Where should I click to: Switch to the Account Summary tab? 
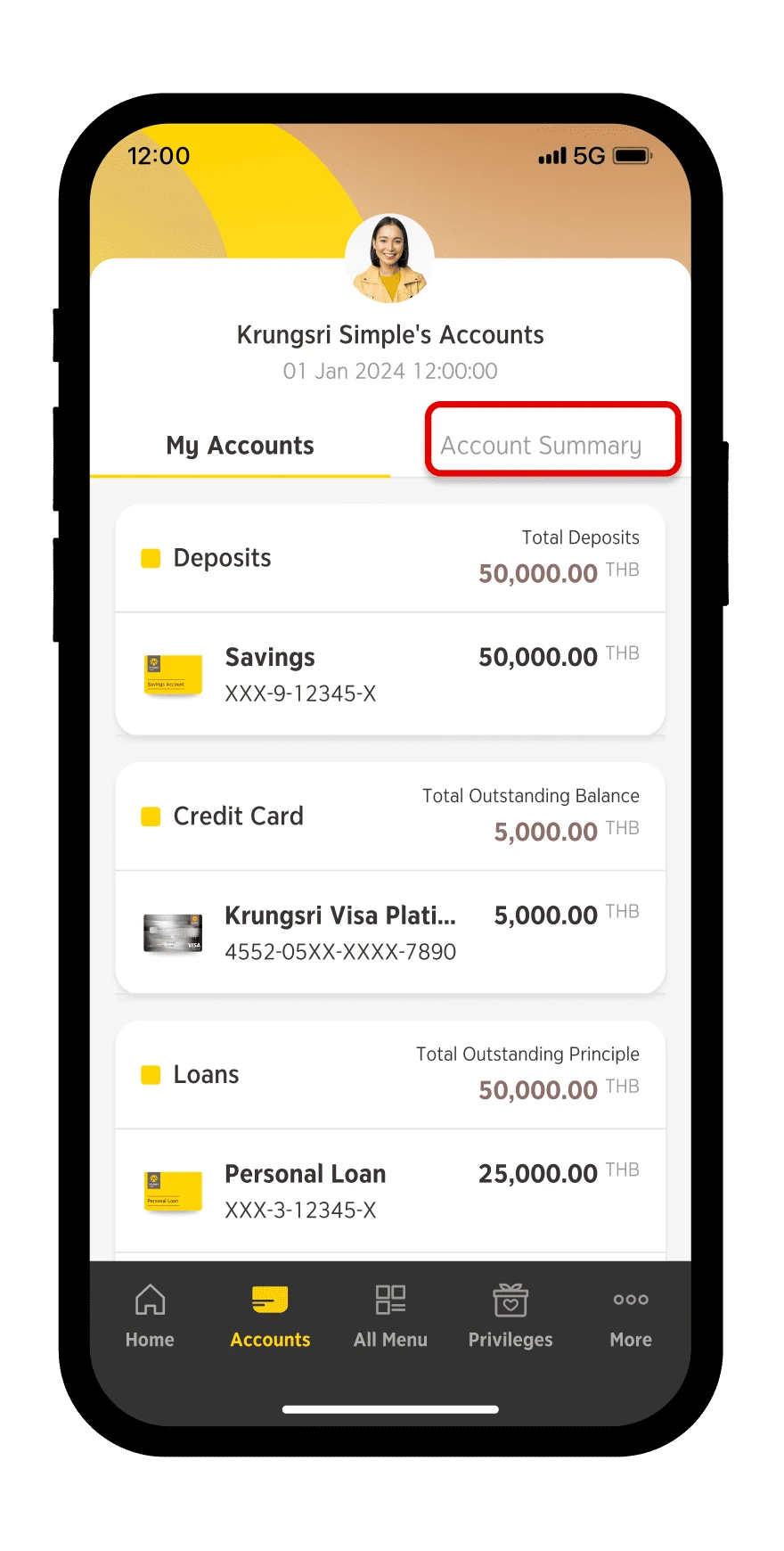point(541,445)
